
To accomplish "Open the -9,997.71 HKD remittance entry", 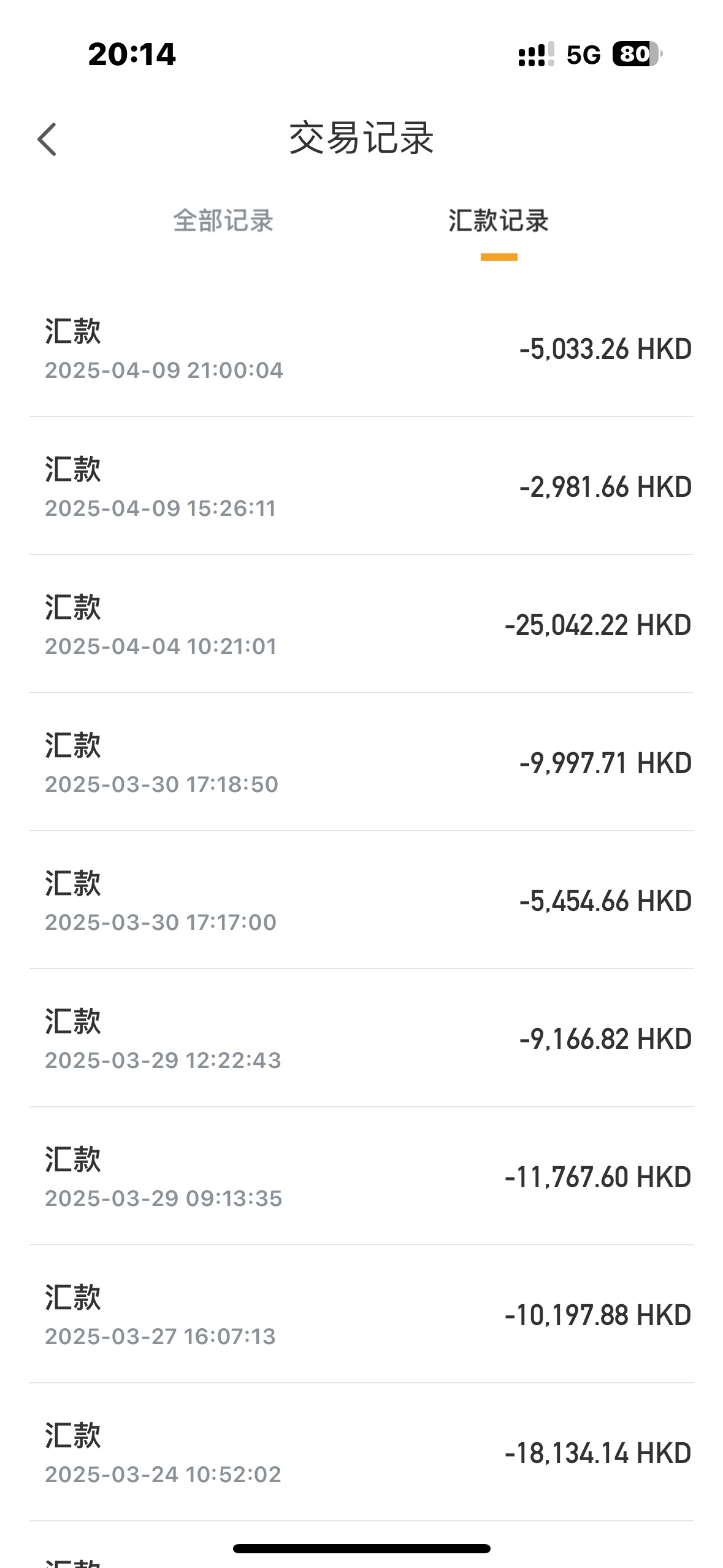I will click(x=361, y=763).
